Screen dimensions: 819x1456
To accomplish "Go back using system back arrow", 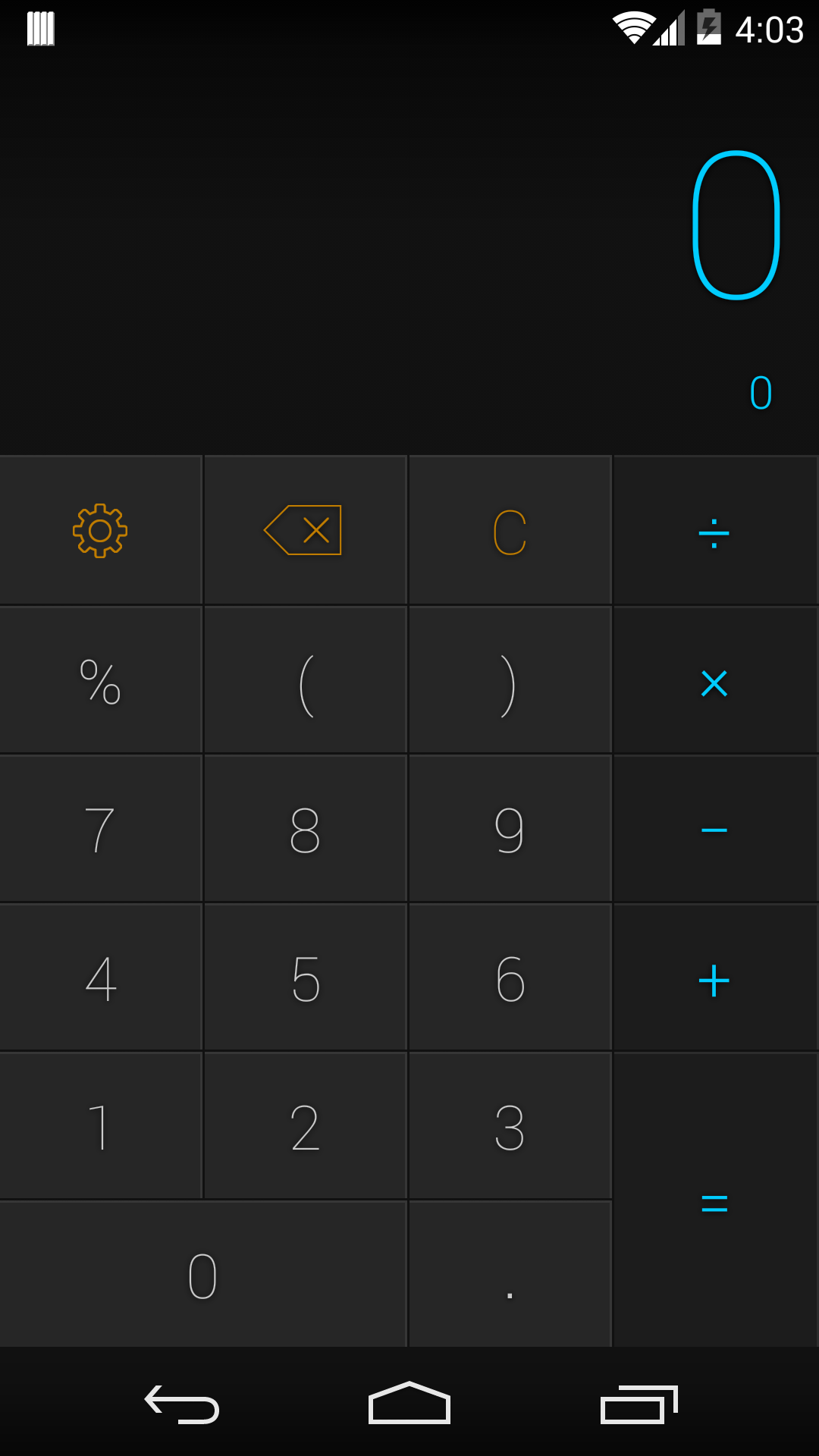I will coord(182,1404).
